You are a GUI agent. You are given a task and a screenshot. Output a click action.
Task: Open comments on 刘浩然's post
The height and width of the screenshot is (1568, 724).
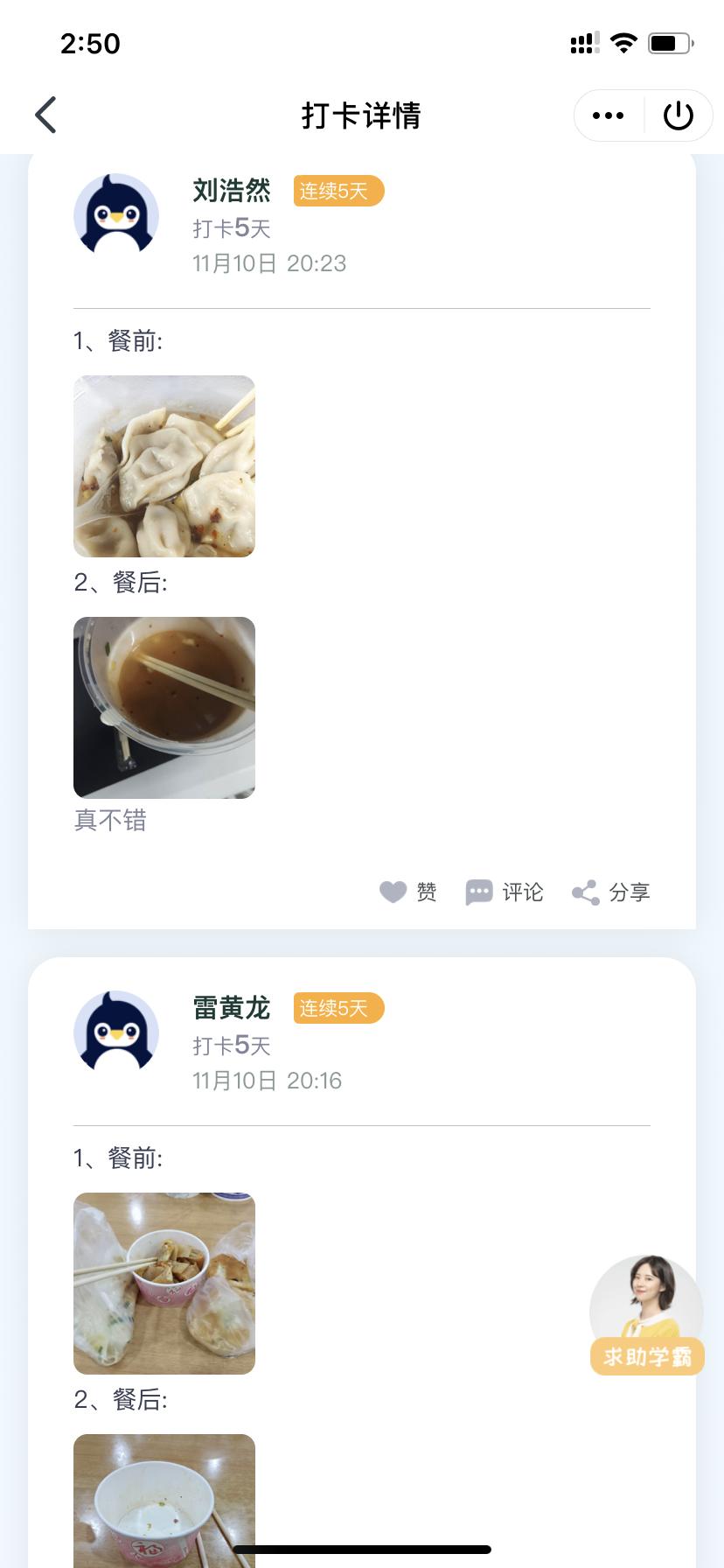(x=505, y=892)
